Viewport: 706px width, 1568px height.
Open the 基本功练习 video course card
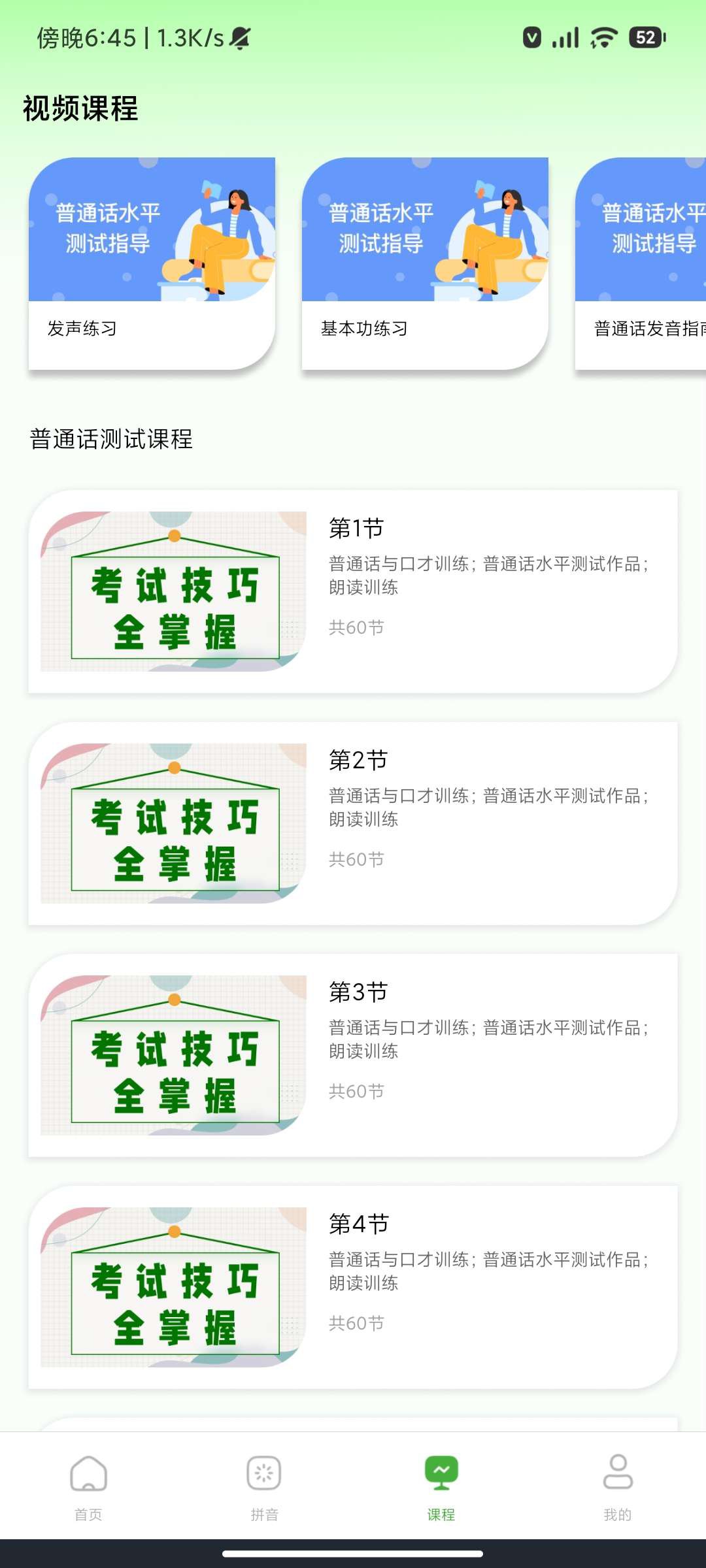coord(425,263)
